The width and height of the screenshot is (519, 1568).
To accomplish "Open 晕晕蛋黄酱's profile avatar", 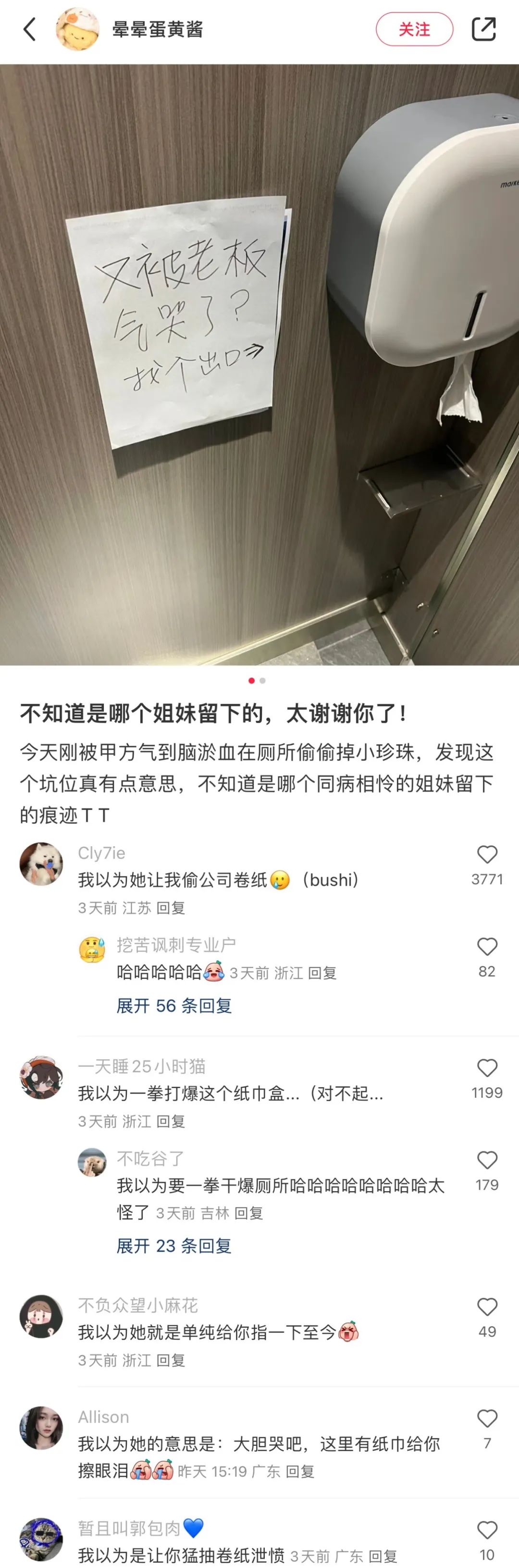I will pos(77,29).
